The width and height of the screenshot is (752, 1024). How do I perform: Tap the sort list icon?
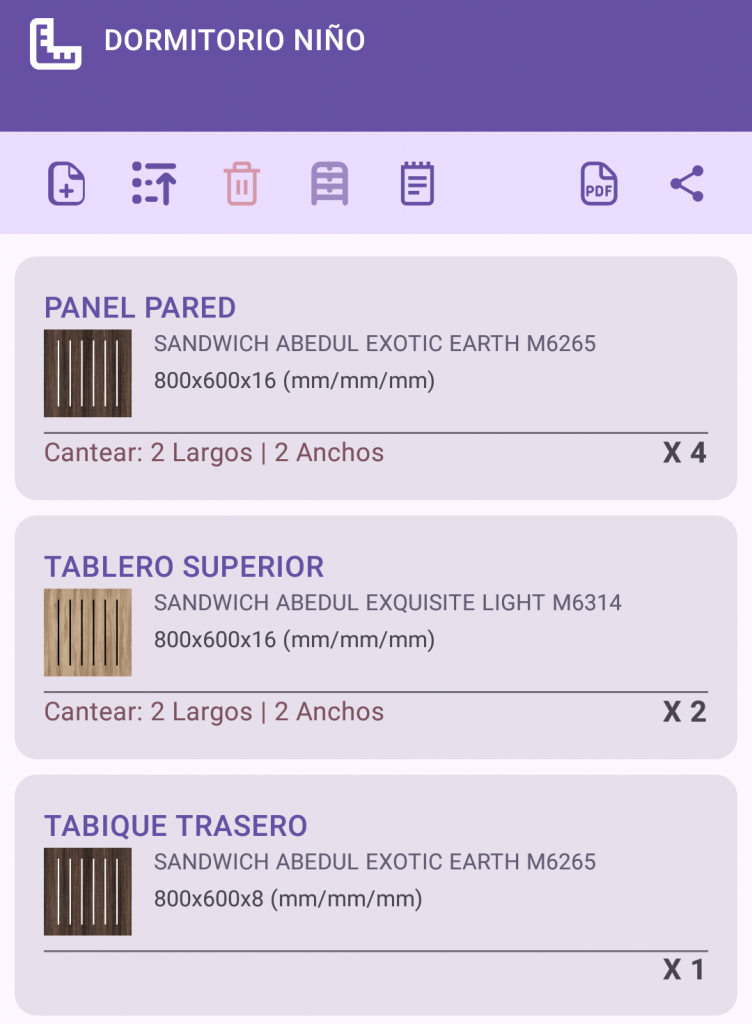coord(154,185)
